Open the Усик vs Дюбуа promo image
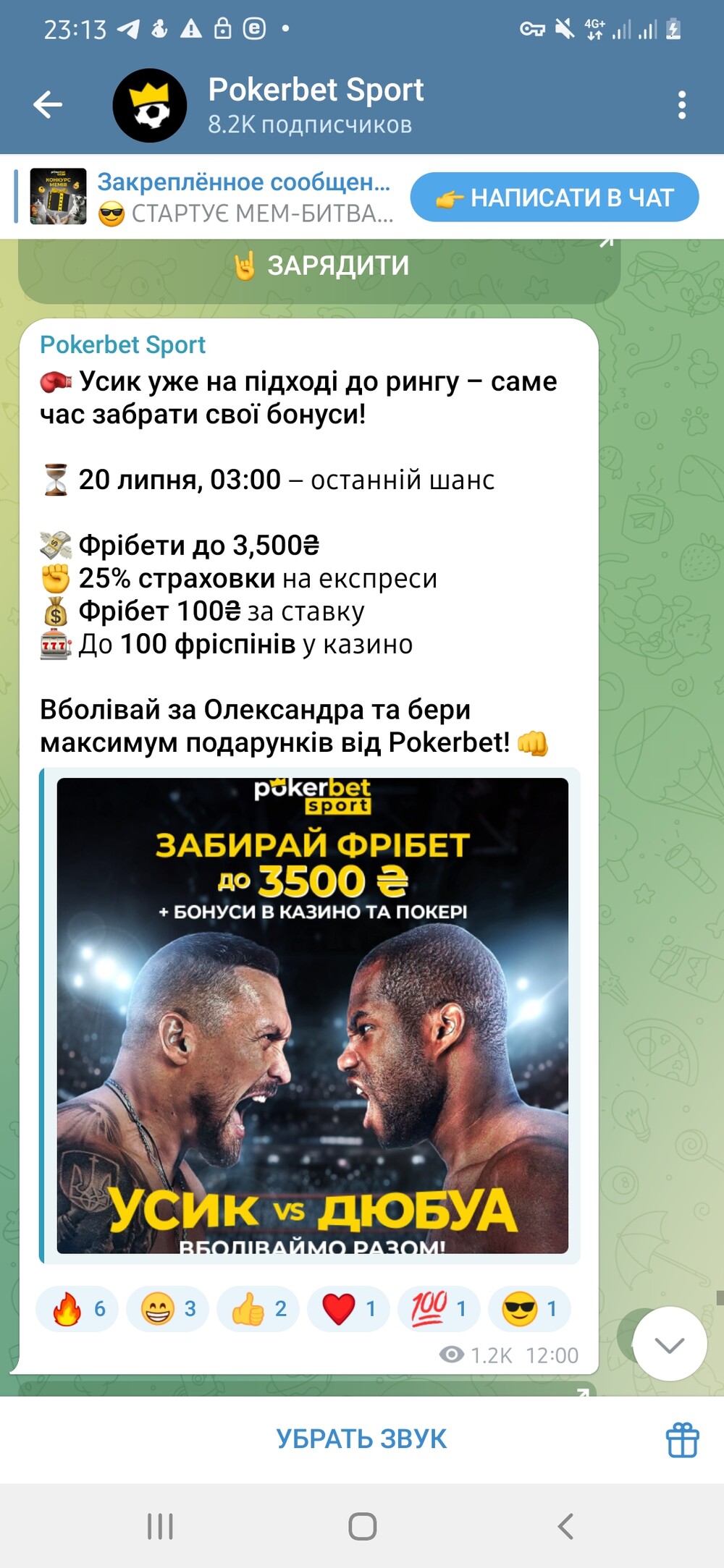Screen dimensions: 724x1568 313,1015
